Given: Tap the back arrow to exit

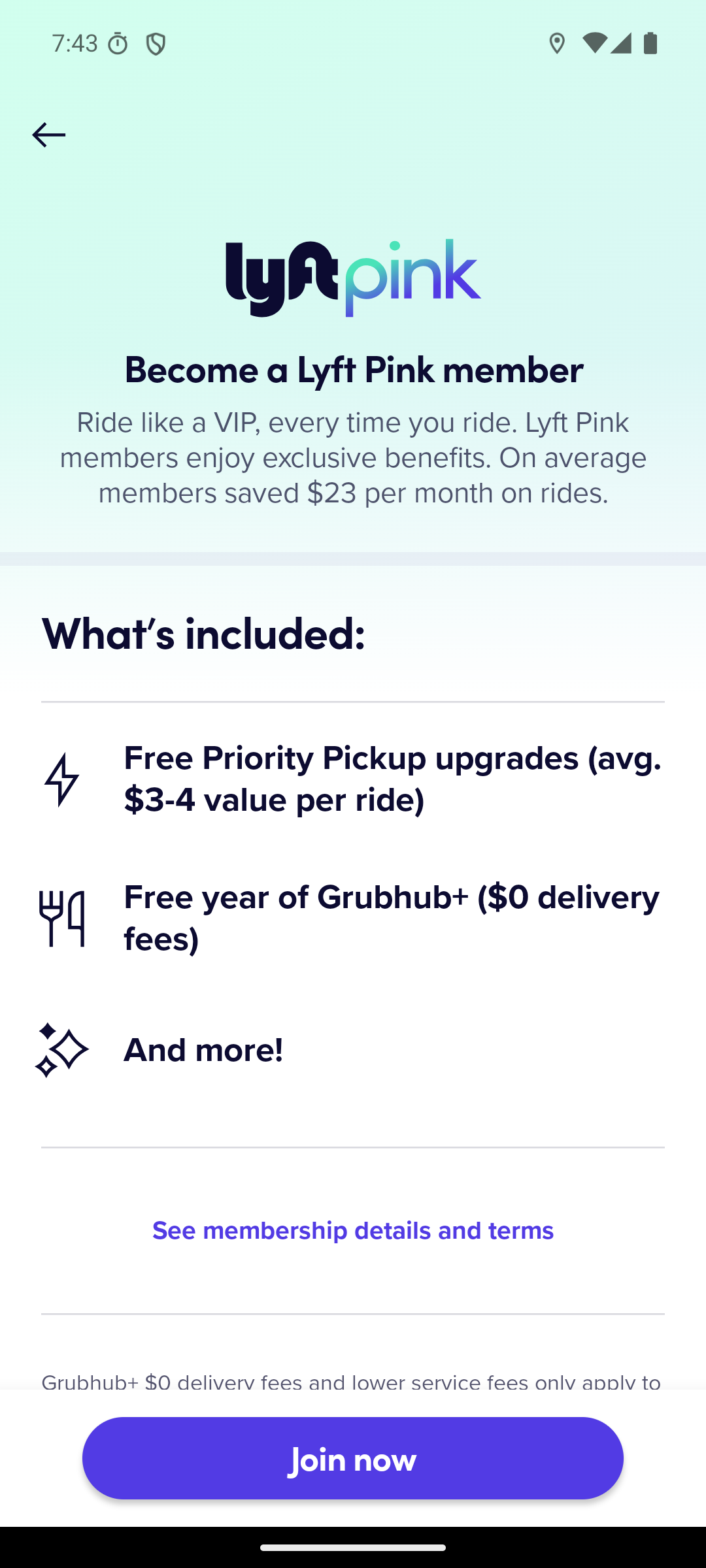Looking at the screenshot, I should 50,134.
